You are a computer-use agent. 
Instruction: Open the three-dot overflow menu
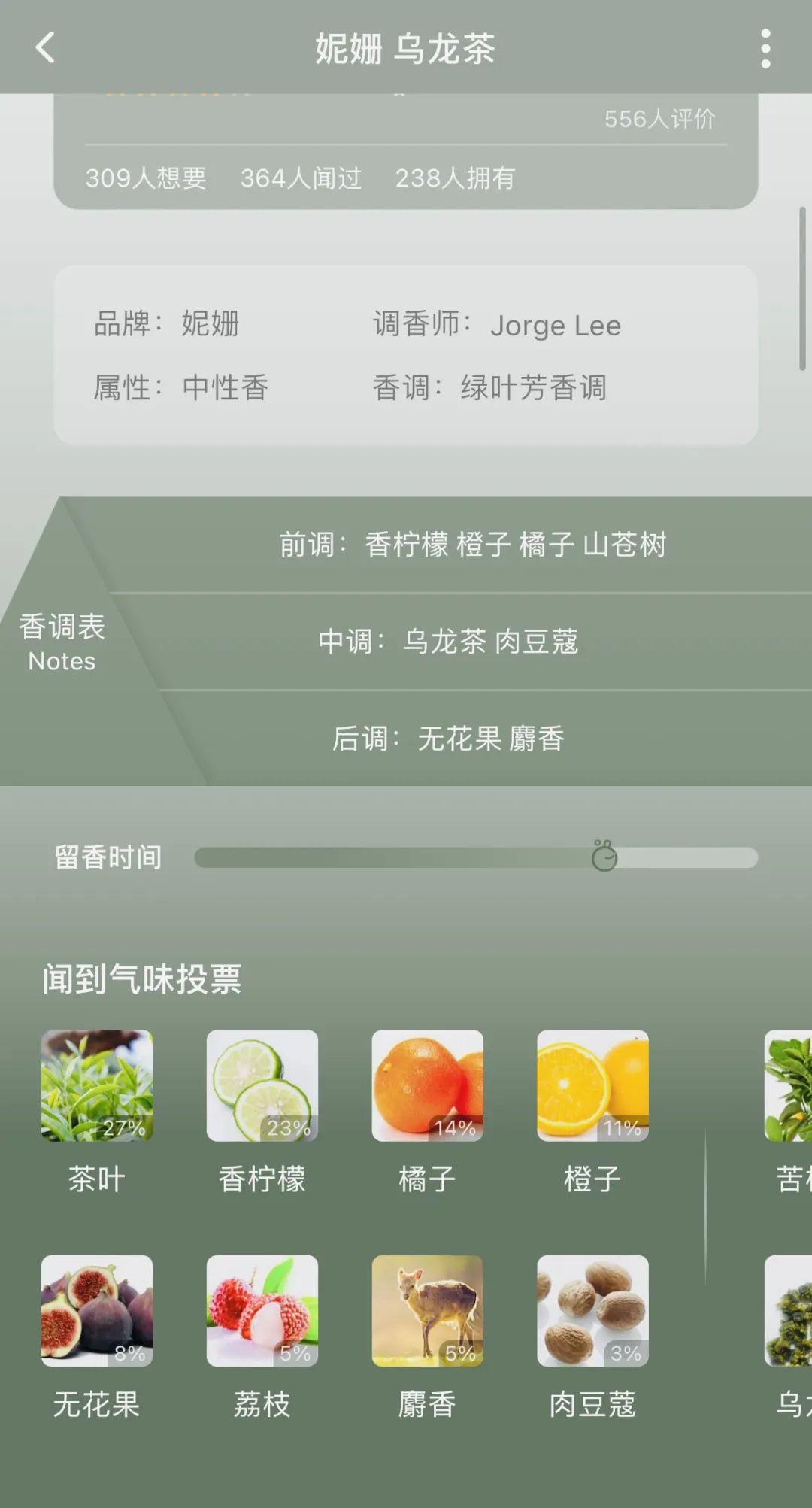tap(765, 49)
